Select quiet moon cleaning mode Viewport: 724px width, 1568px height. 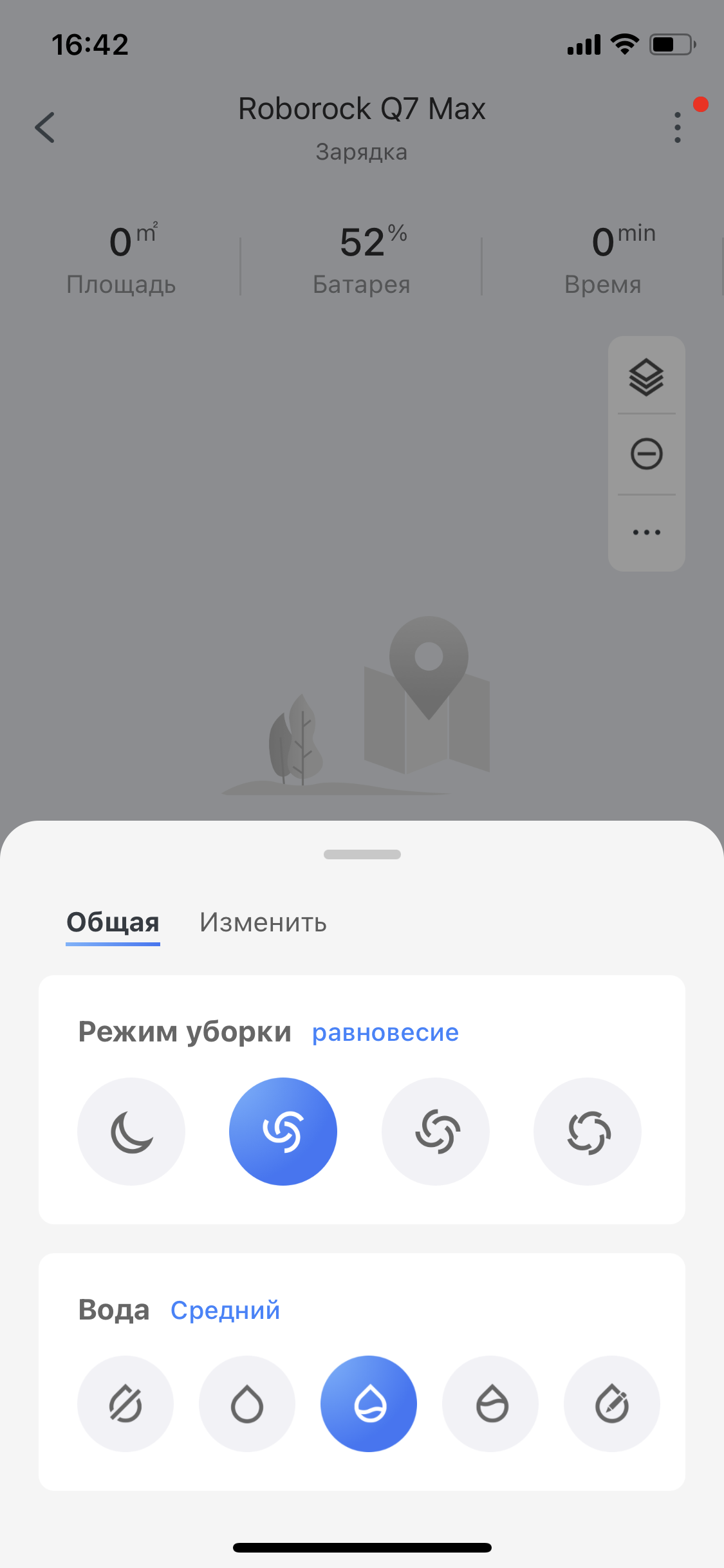131,1132
